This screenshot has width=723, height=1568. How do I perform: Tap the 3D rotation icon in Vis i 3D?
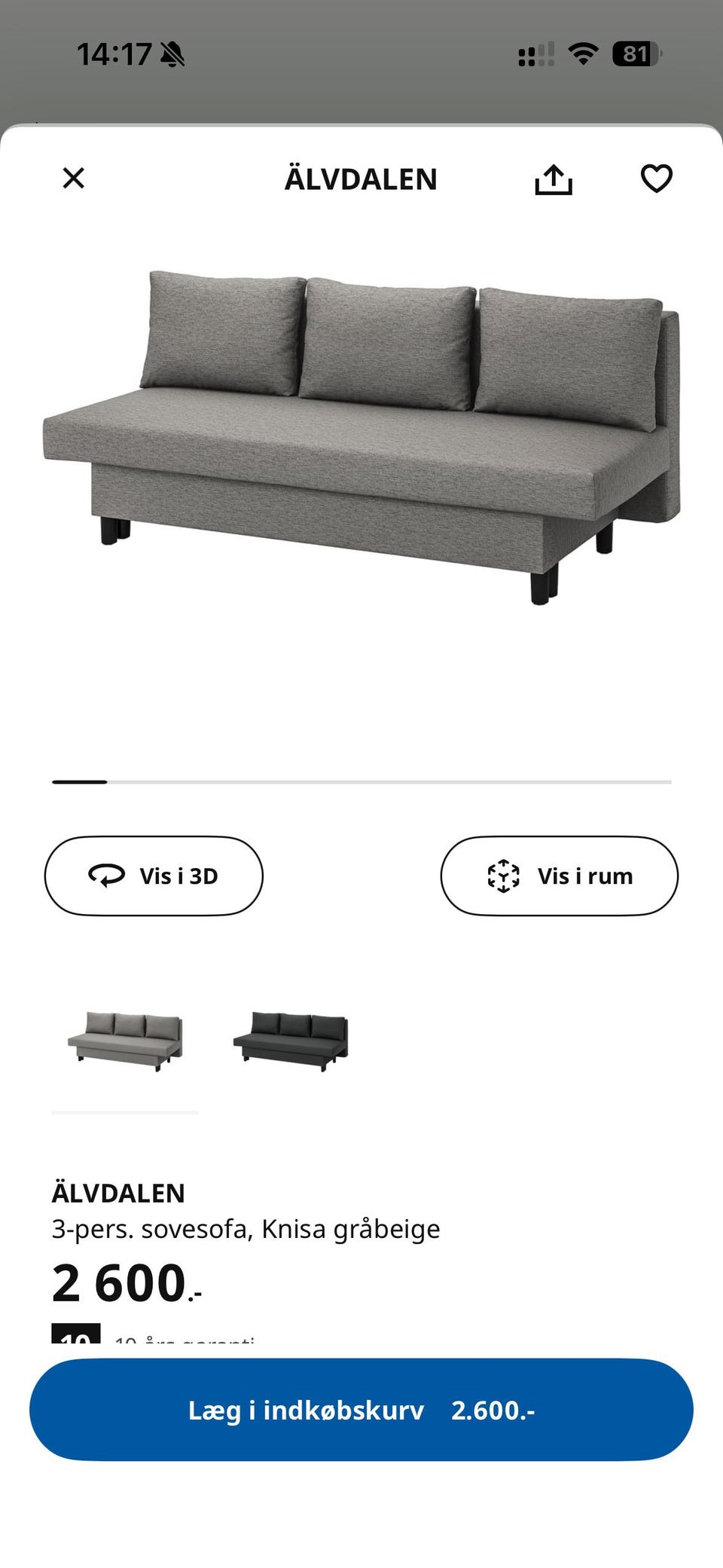click(x=106, y=876)
